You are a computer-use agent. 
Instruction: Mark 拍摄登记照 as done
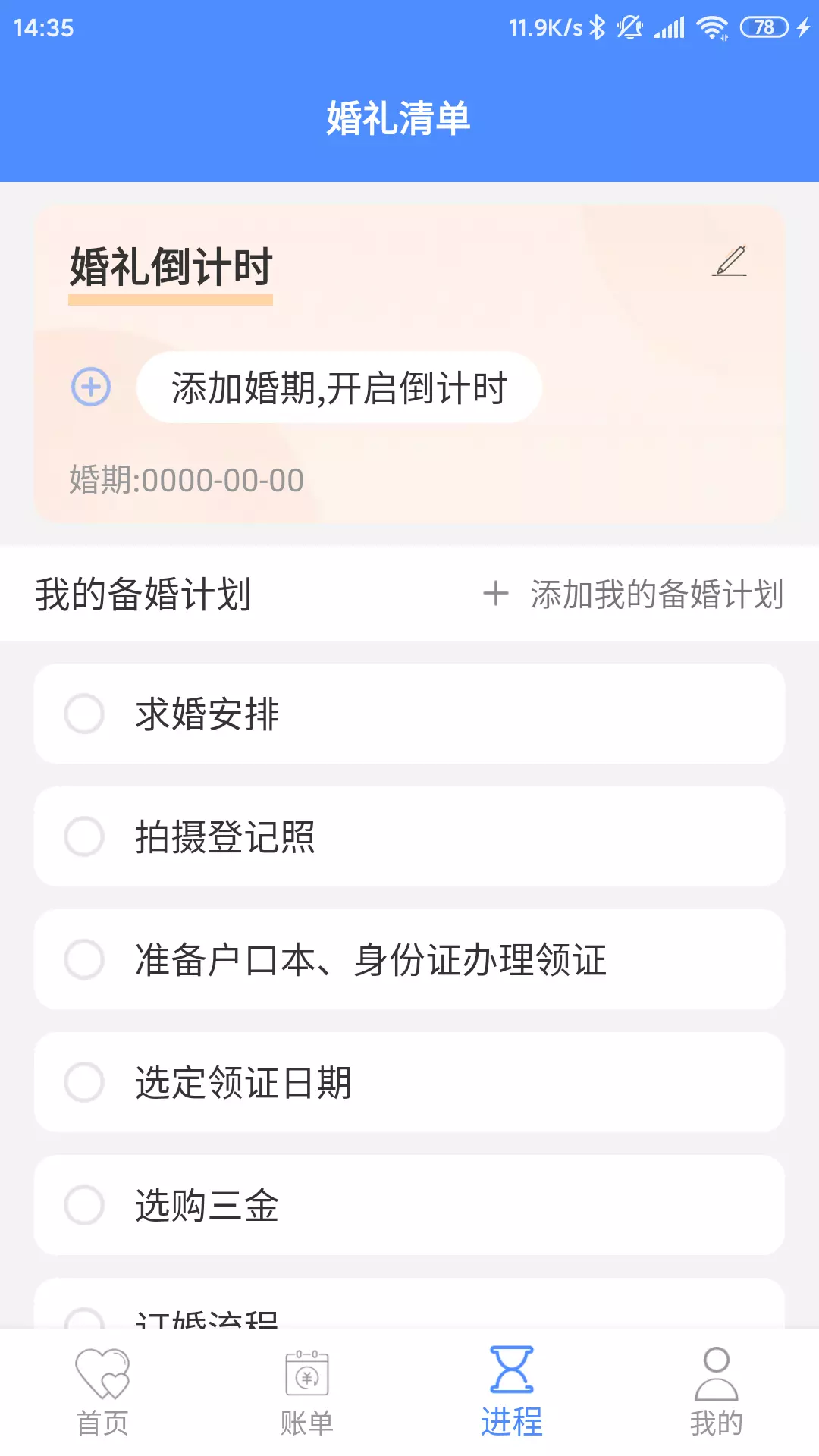click(x=84, y=836)
